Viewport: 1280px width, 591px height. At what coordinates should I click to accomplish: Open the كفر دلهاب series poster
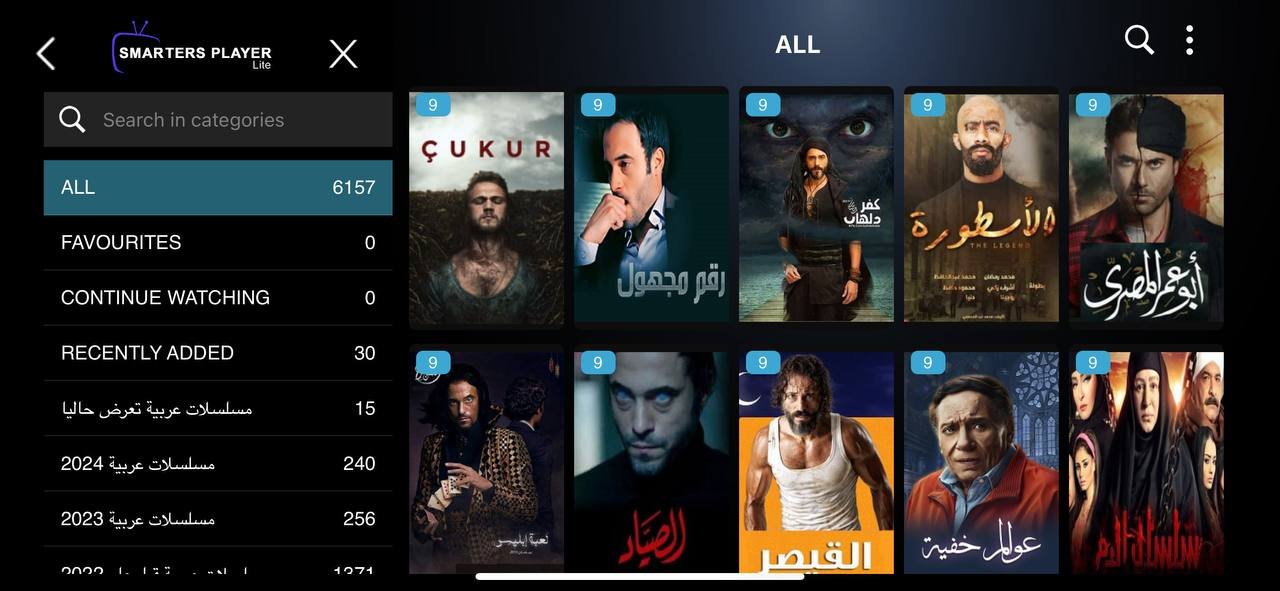point(816,208)
